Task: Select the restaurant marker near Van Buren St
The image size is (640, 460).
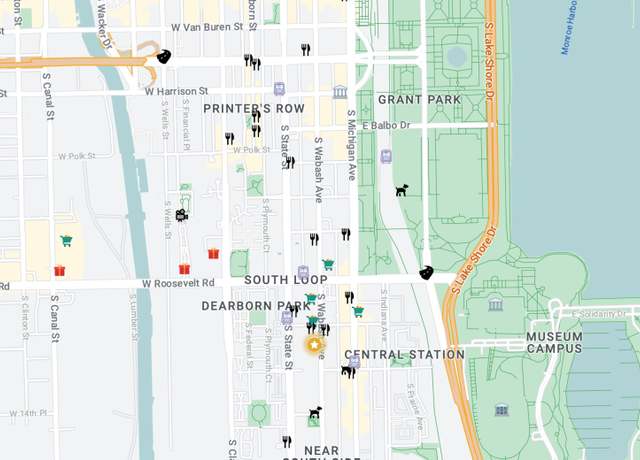Action: tap(305, 49)
